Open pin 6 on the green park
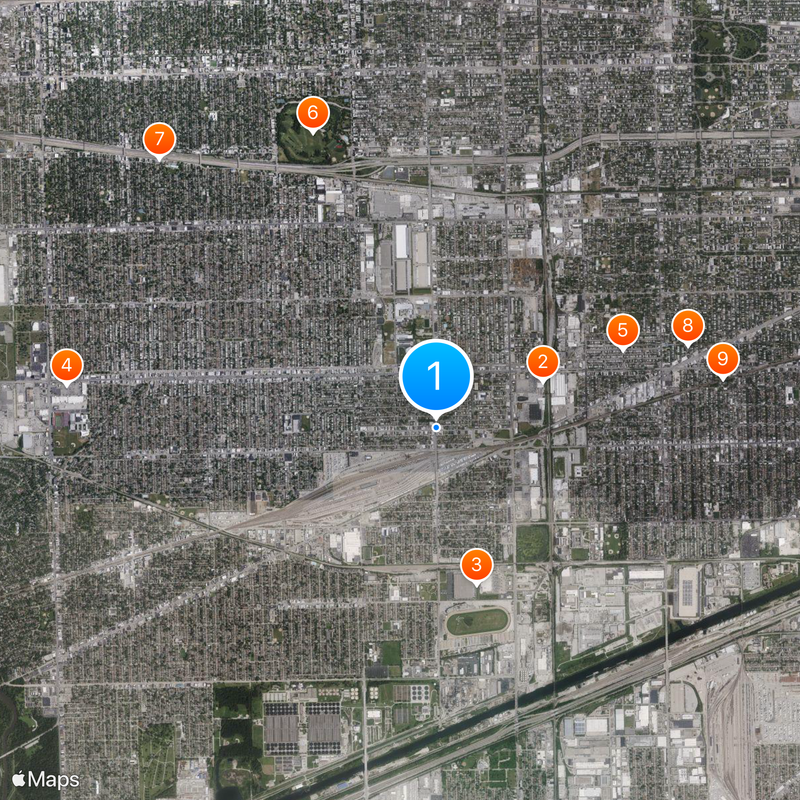Image resolution: width=800 pixels, height=800 pixels. pyautogui.click(x=312, y=112)
